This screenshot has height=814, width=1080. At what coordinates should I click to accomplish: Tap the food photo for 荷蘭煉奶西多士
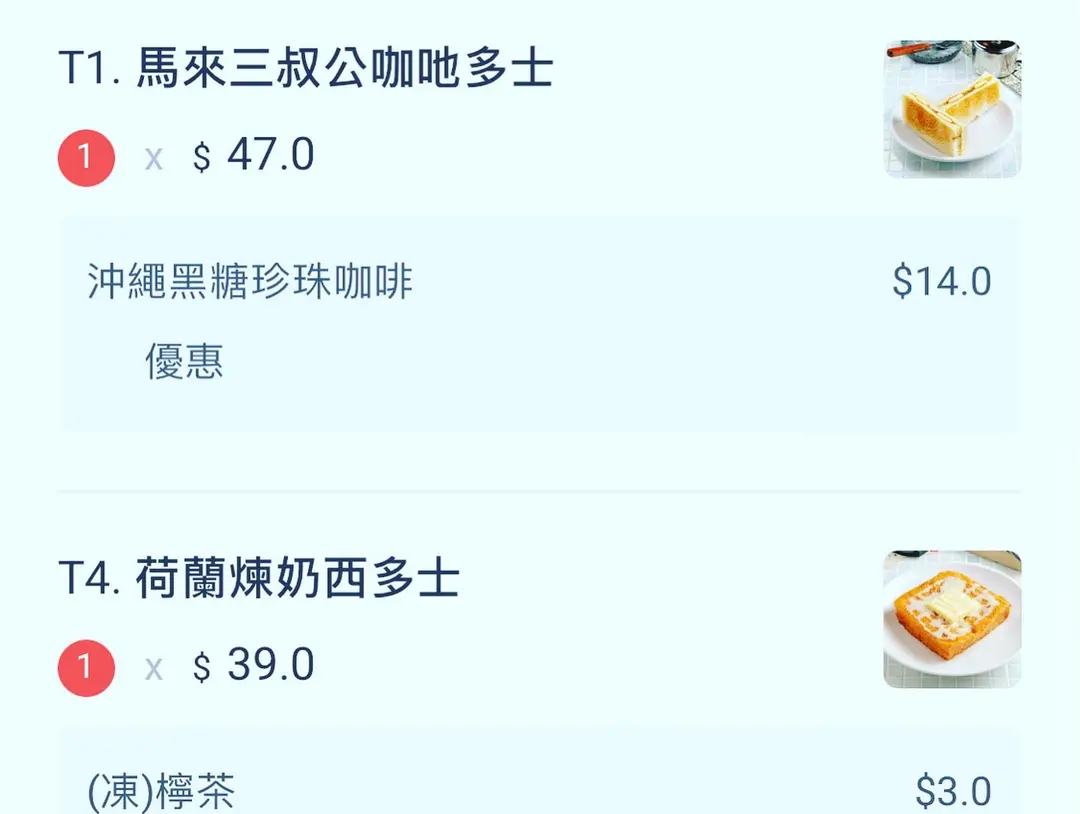(952, 619)
